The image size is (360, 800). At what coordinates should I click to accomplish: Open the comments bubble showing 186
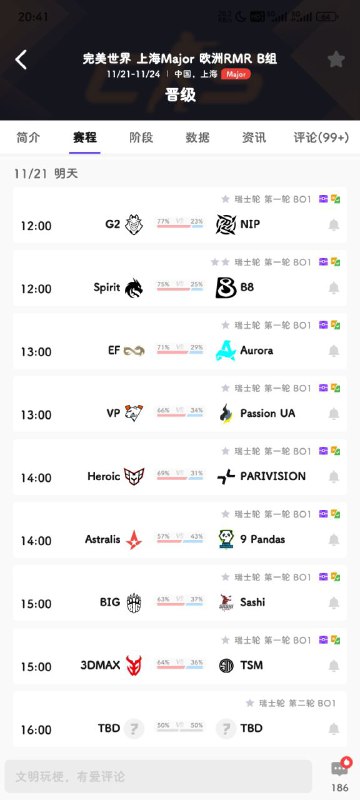(340, 775)
